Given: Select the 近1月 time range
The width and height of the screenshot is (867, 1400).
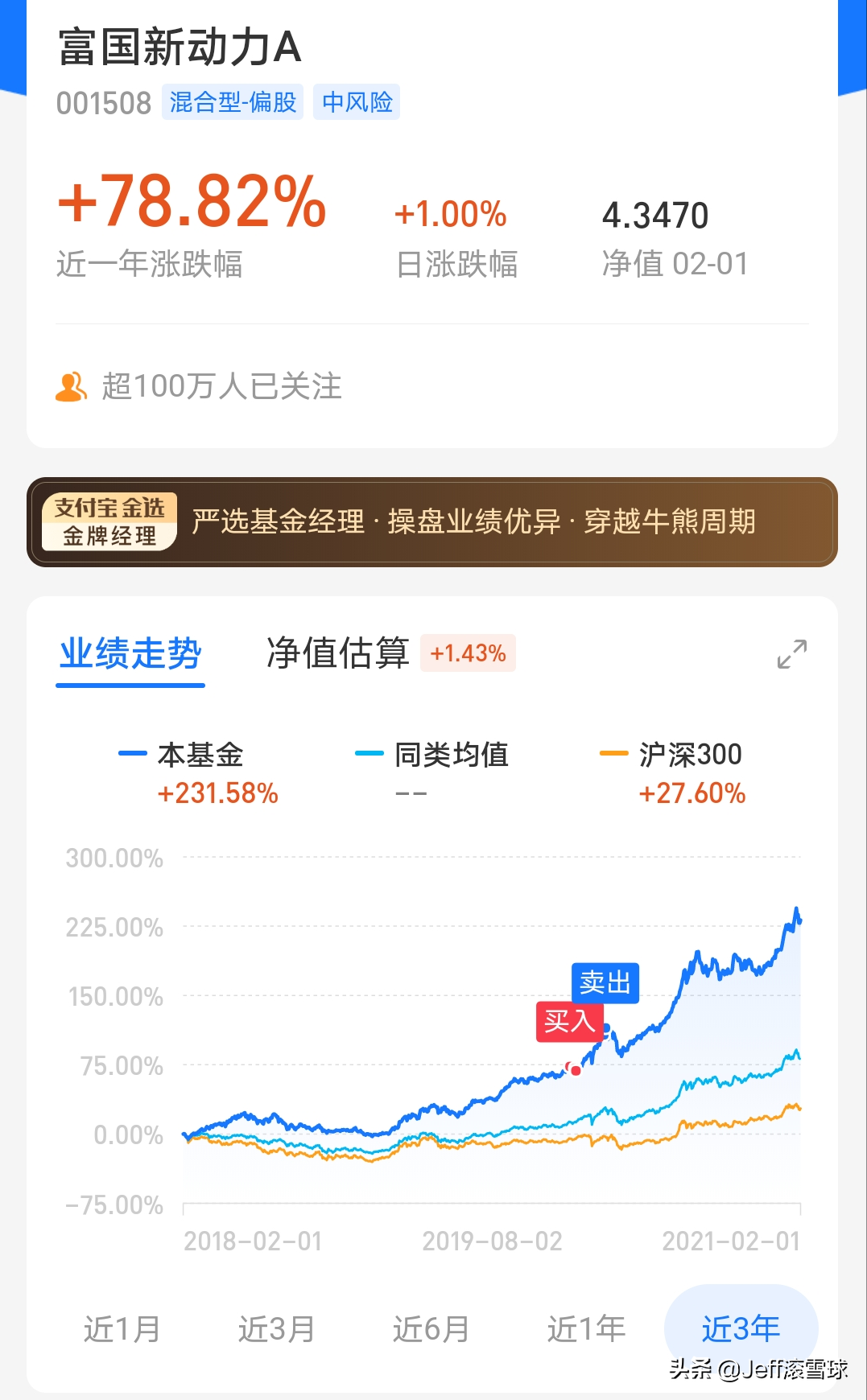Looking at the screenshot, I should (x=122, y=1329).
